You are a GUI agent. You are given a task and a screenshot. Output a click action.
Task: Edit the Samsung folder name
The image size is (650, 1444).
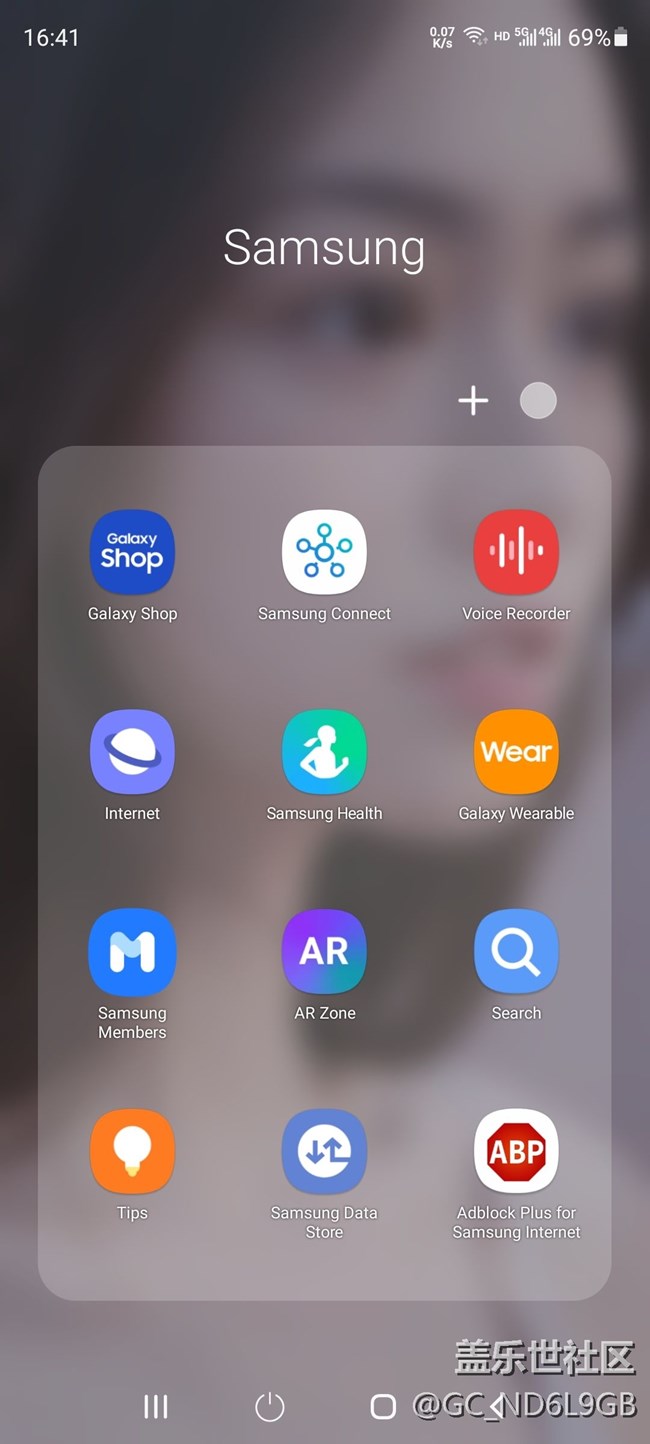point(324,247)
